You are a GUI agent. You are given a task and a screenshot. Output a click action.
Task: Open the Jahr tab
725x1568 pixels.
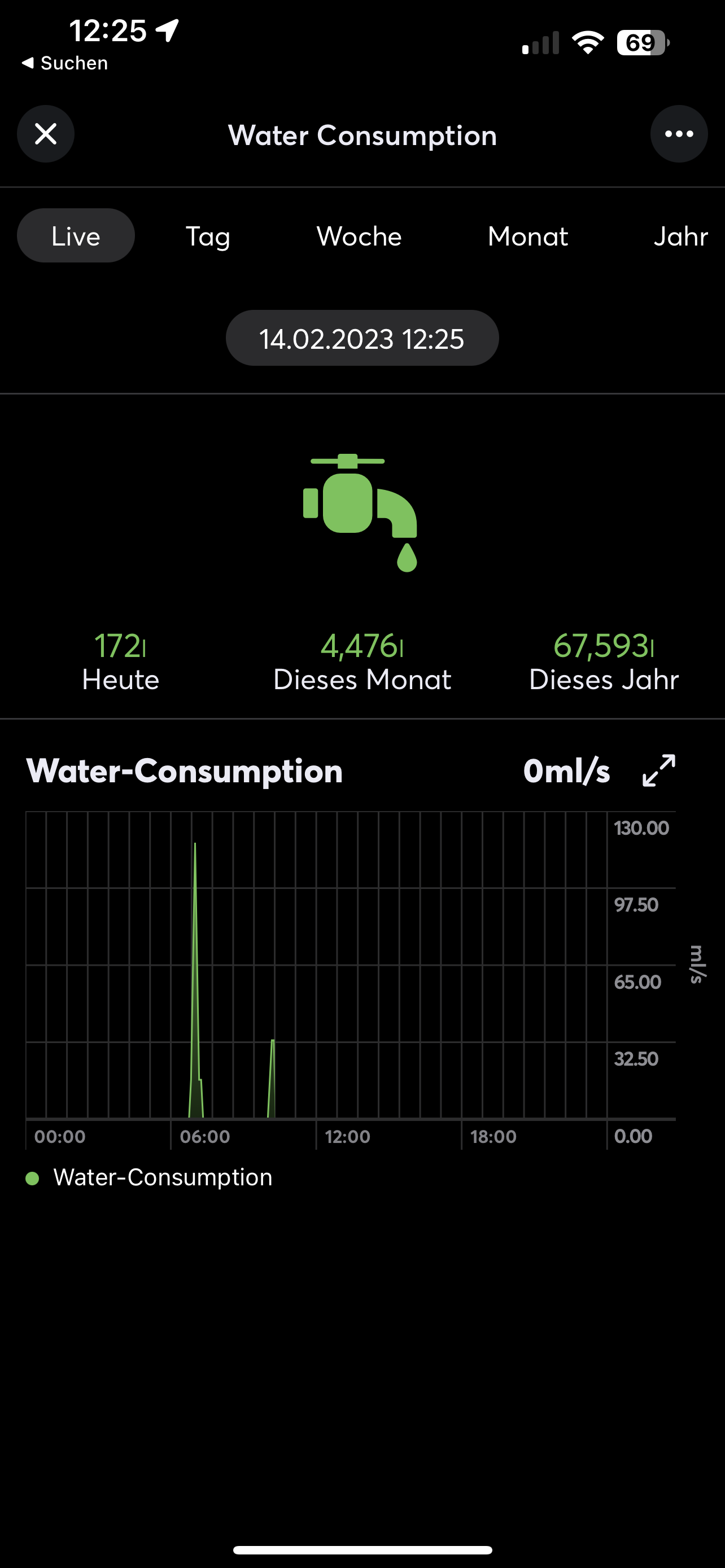tap(680, 236)
